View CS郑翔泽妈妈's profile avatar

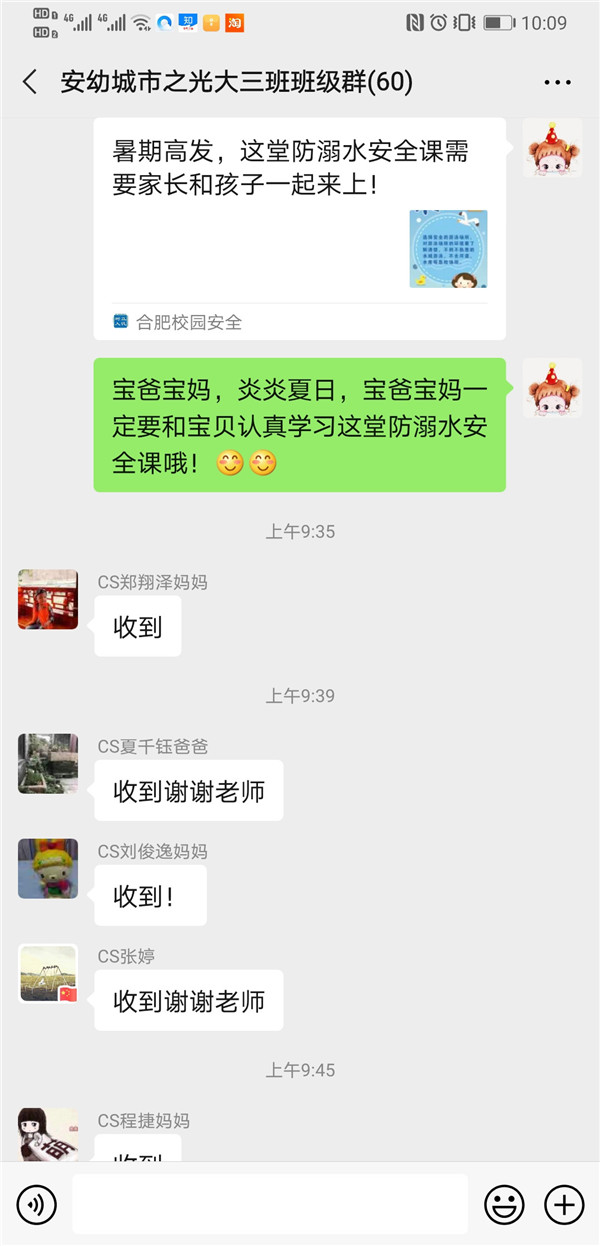click(x=48, y=600)
